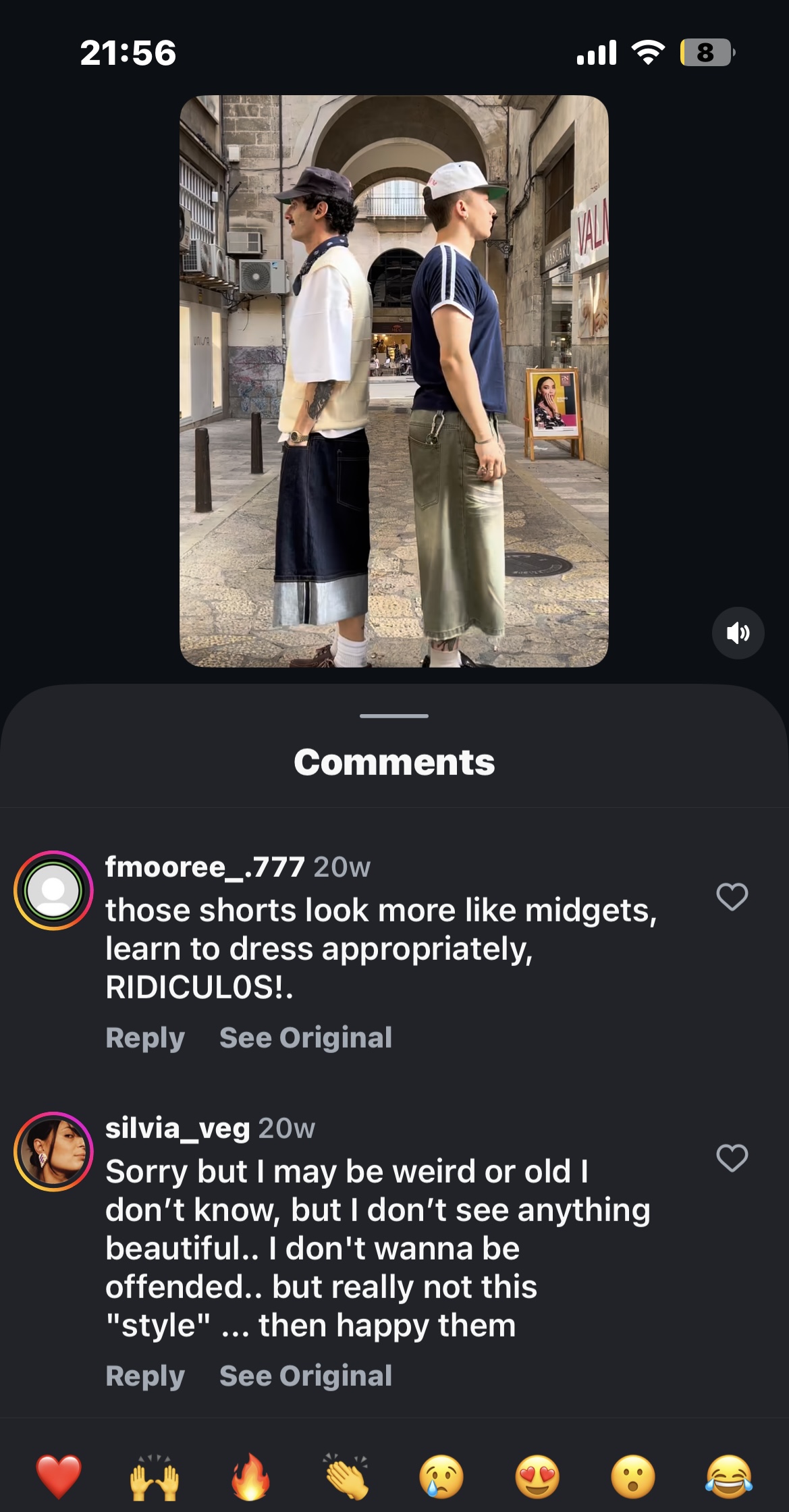This screenshot has height=1512, width=789.
Task: Insert the surprised face emoji
Action: click(633, 1476)
